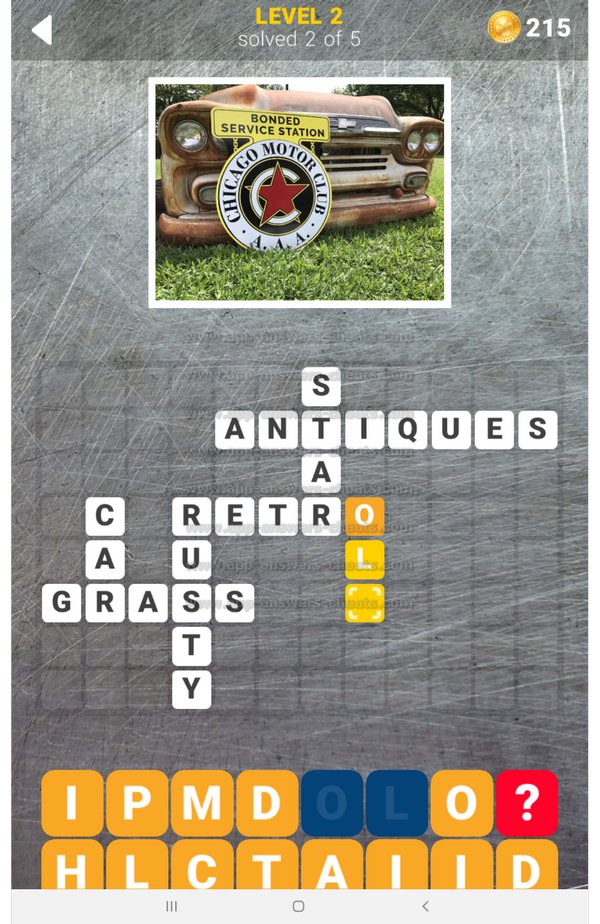Open the coin balance showing 215
Screen dimensions: 600x924
tap(530, 28)
